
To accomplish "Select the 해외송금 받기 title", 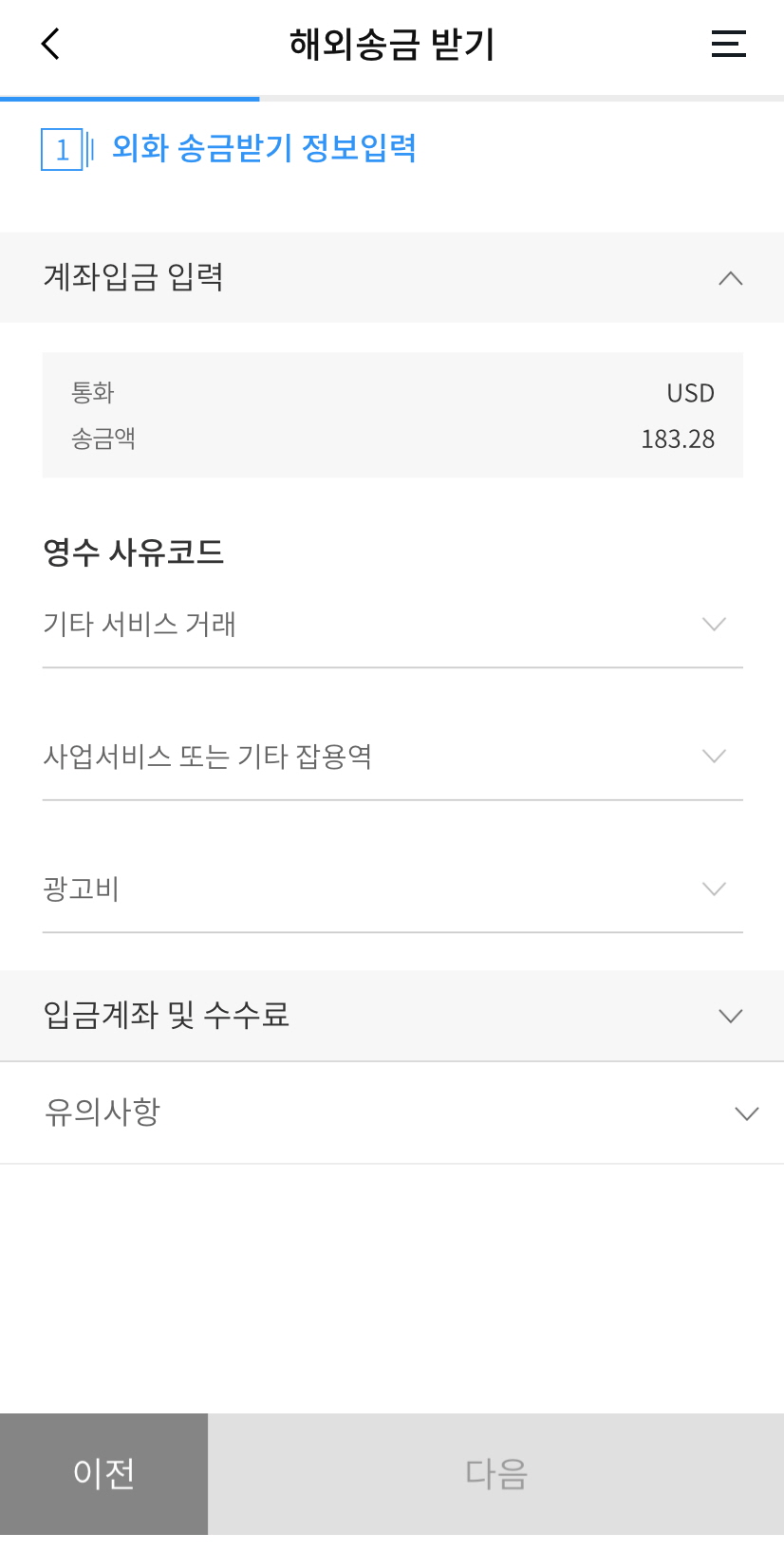I will tap(392, 44).
